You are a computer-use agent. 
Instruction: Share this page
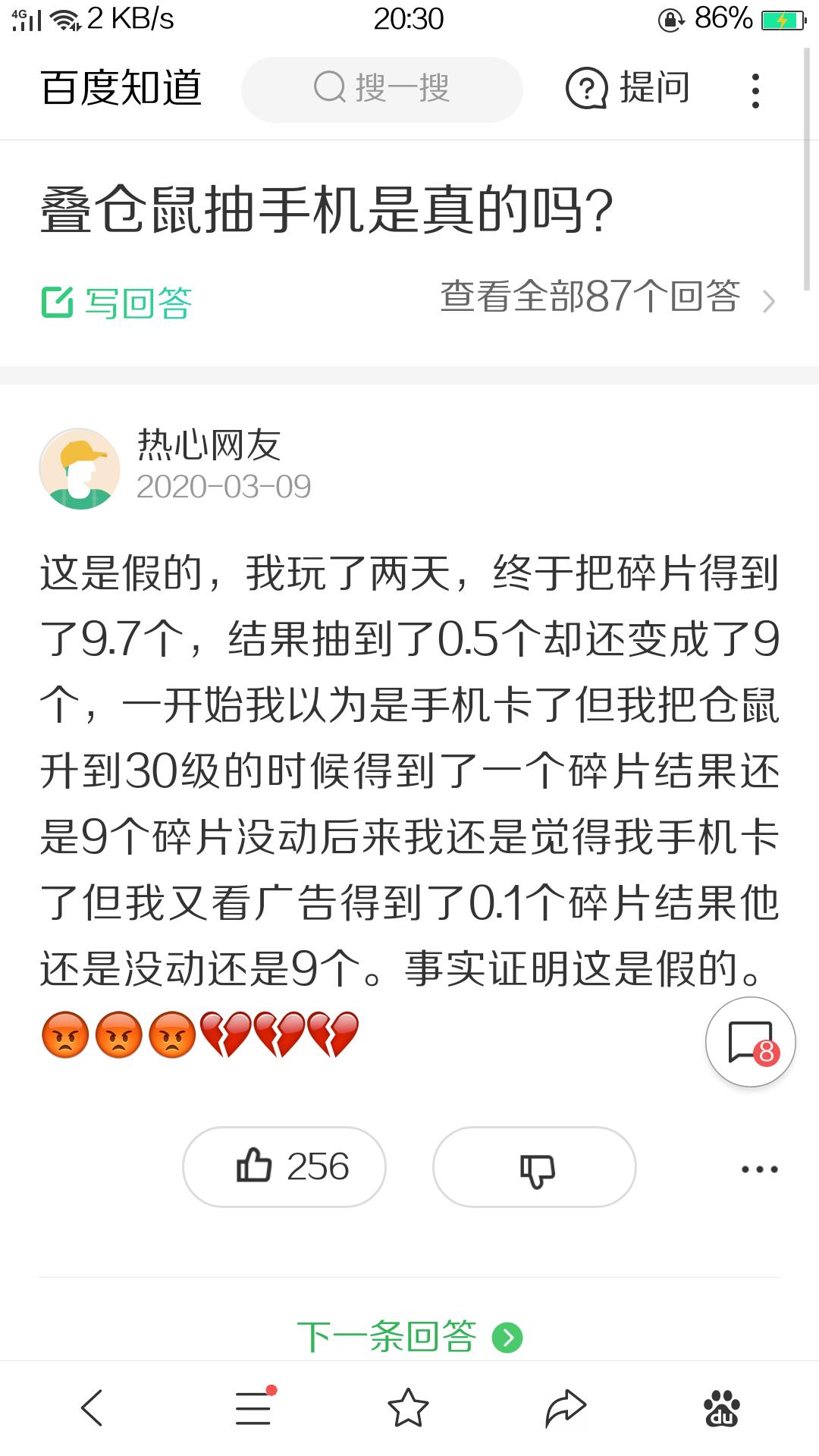tap(566, 1408)
